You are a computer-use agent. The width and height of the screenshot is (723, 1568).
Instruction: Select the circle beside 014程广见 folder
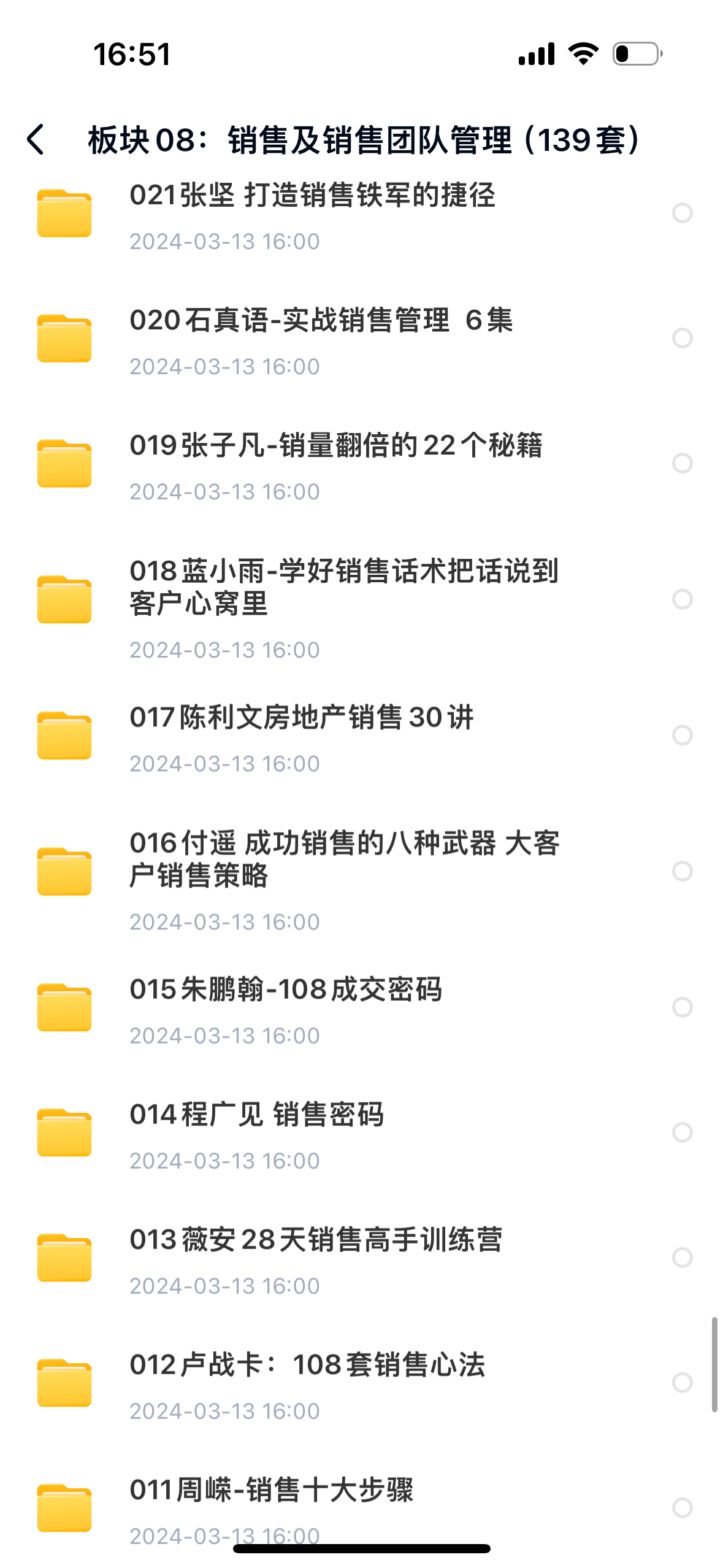point(682,1132)
